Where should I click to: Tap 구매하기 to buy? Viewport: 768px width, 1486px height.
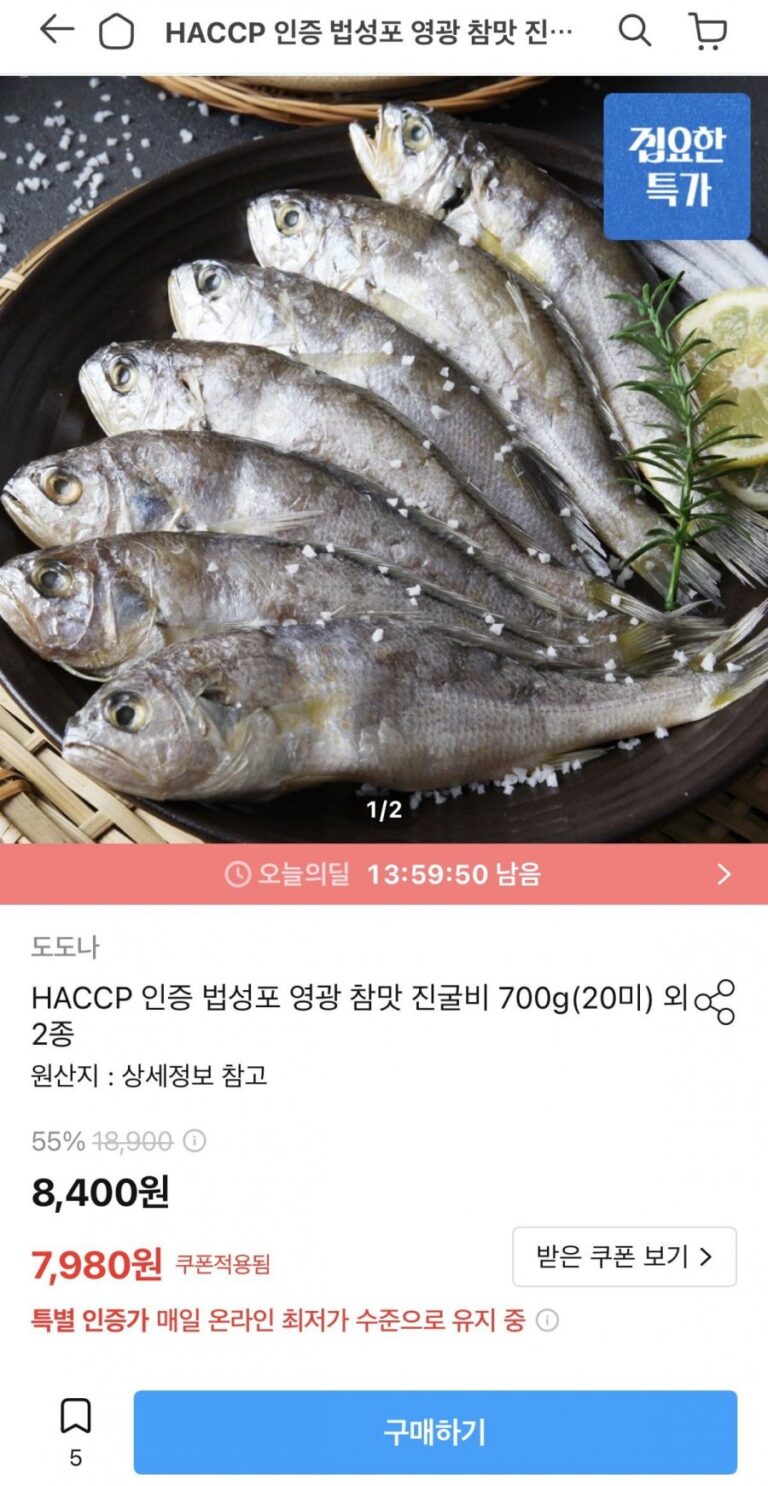(435, 1432)
